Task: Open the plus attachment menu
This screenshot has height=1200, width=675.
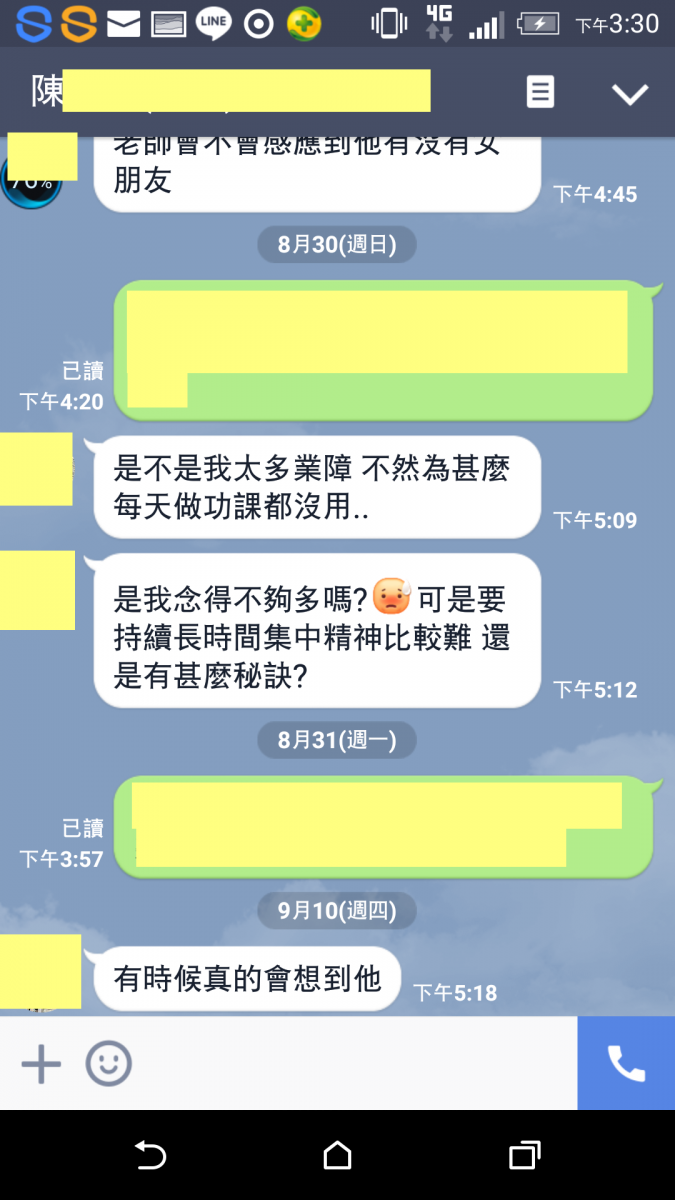Action: [x=41, y=1064]
